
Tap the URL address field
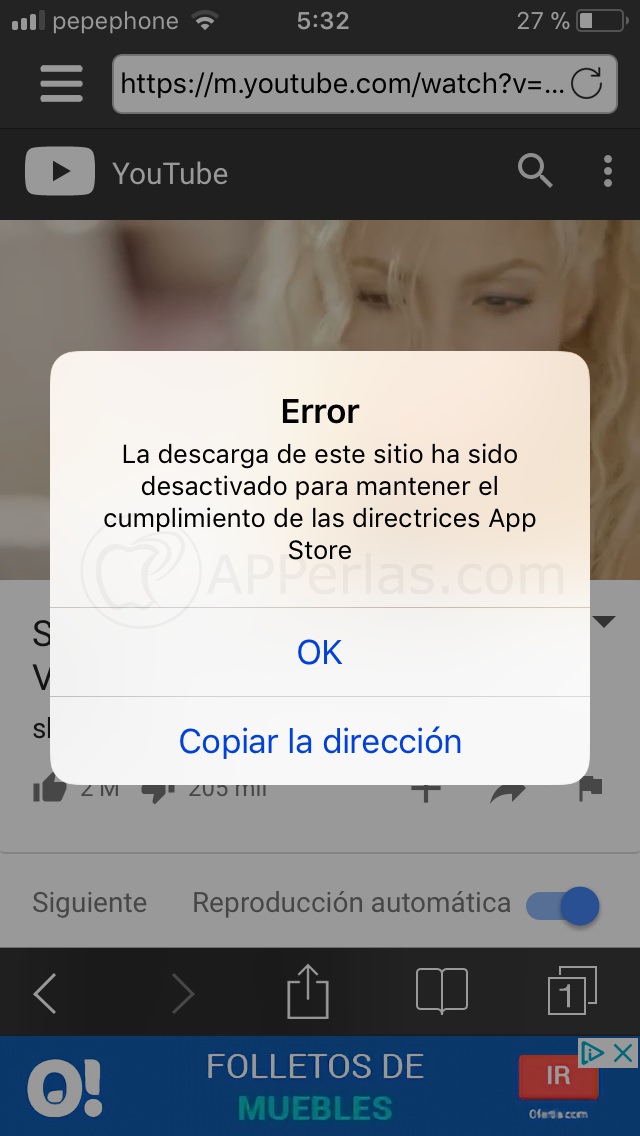340,83
